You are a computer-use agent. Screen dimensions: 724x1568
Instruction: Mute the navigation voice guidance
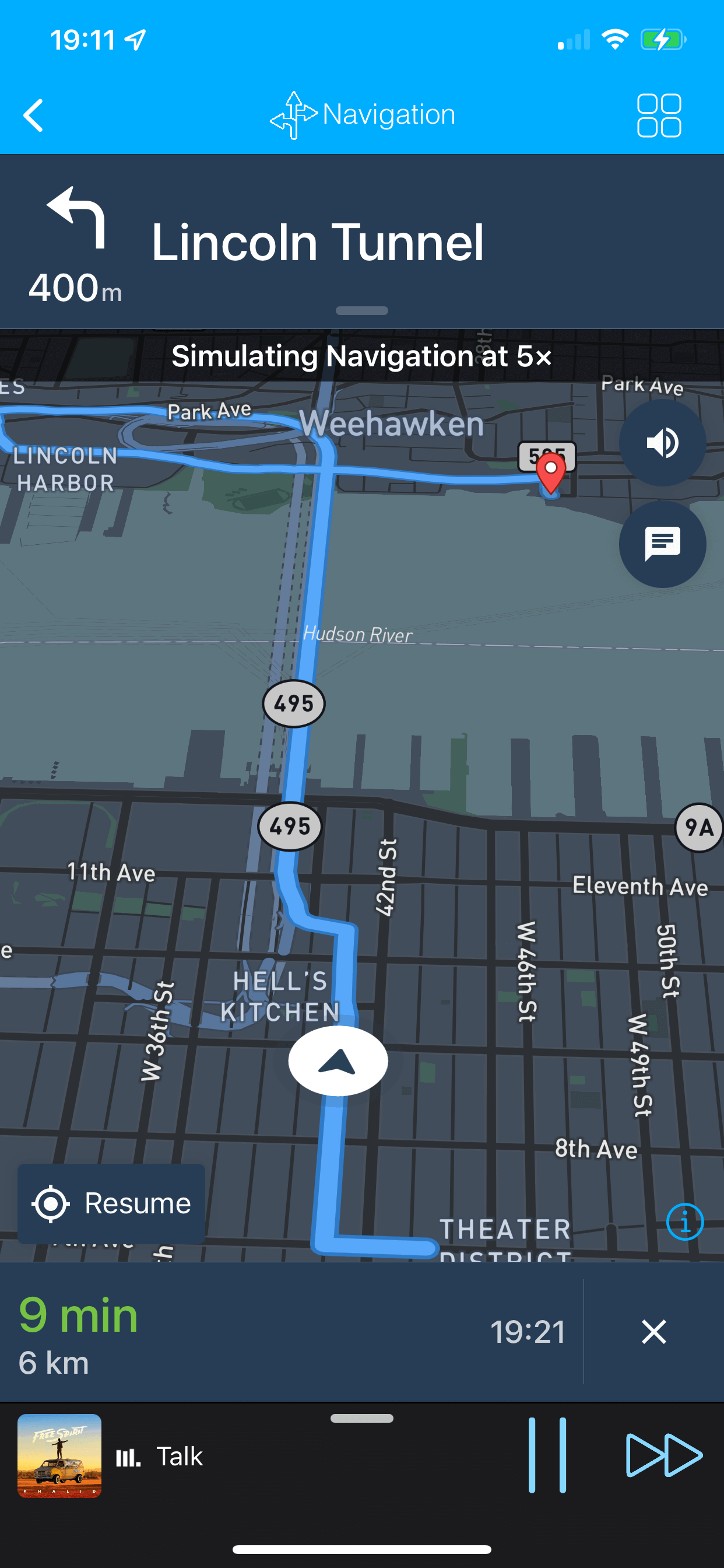coord(663,443)
